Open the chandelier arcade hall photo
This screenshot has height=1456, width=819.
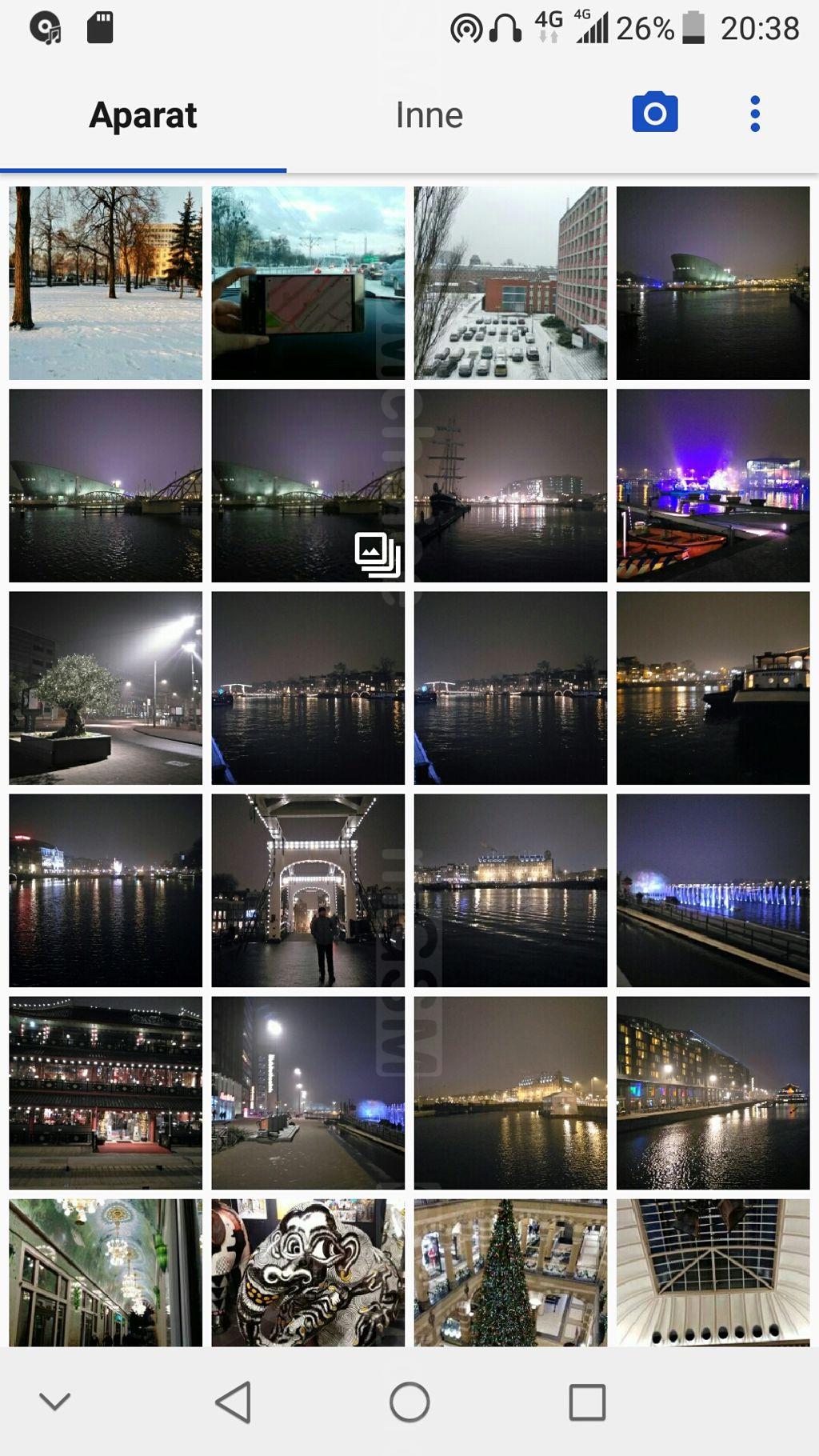(106, 1272)
